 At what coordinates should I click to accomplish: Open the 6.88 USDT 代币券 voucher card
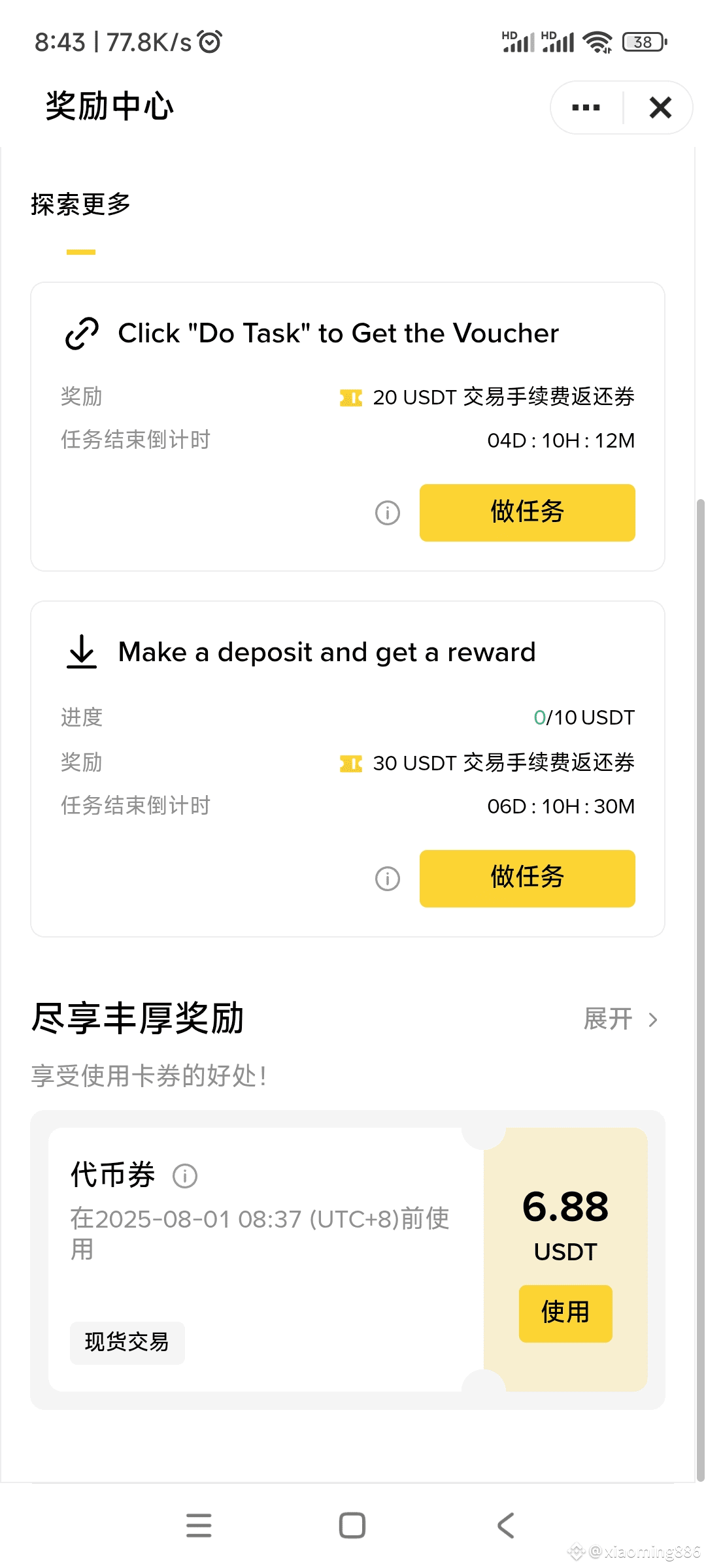tap(348, 1260)
